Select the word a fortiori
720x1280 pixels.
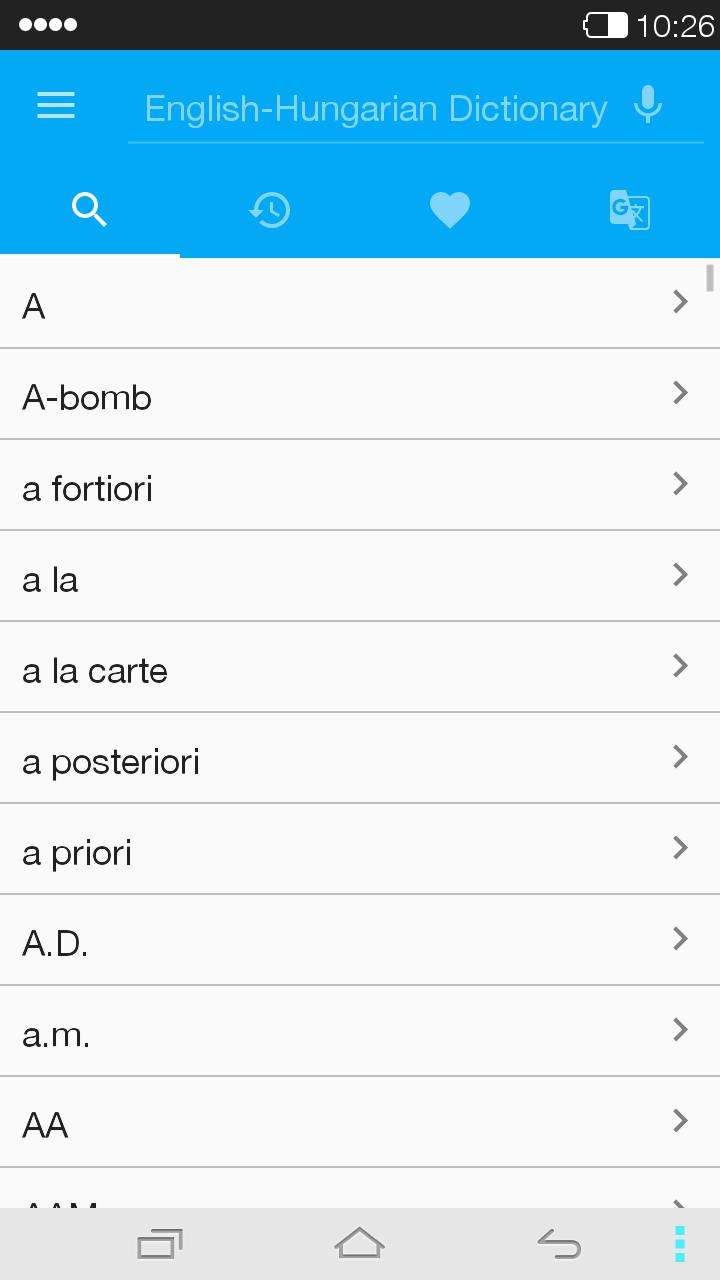(x=360, y=485)
